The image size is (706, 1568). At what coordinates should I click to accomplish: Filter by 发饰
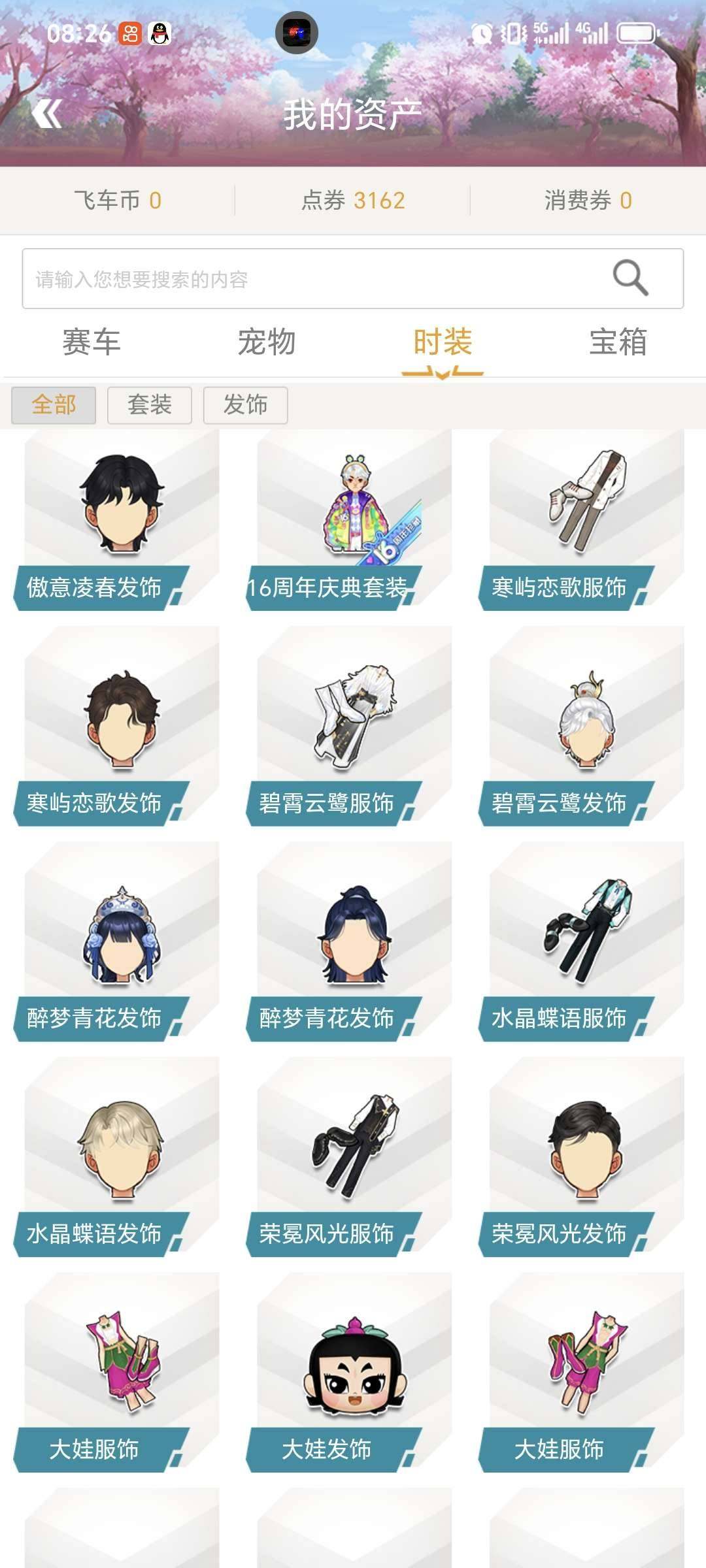pos(245,405)
